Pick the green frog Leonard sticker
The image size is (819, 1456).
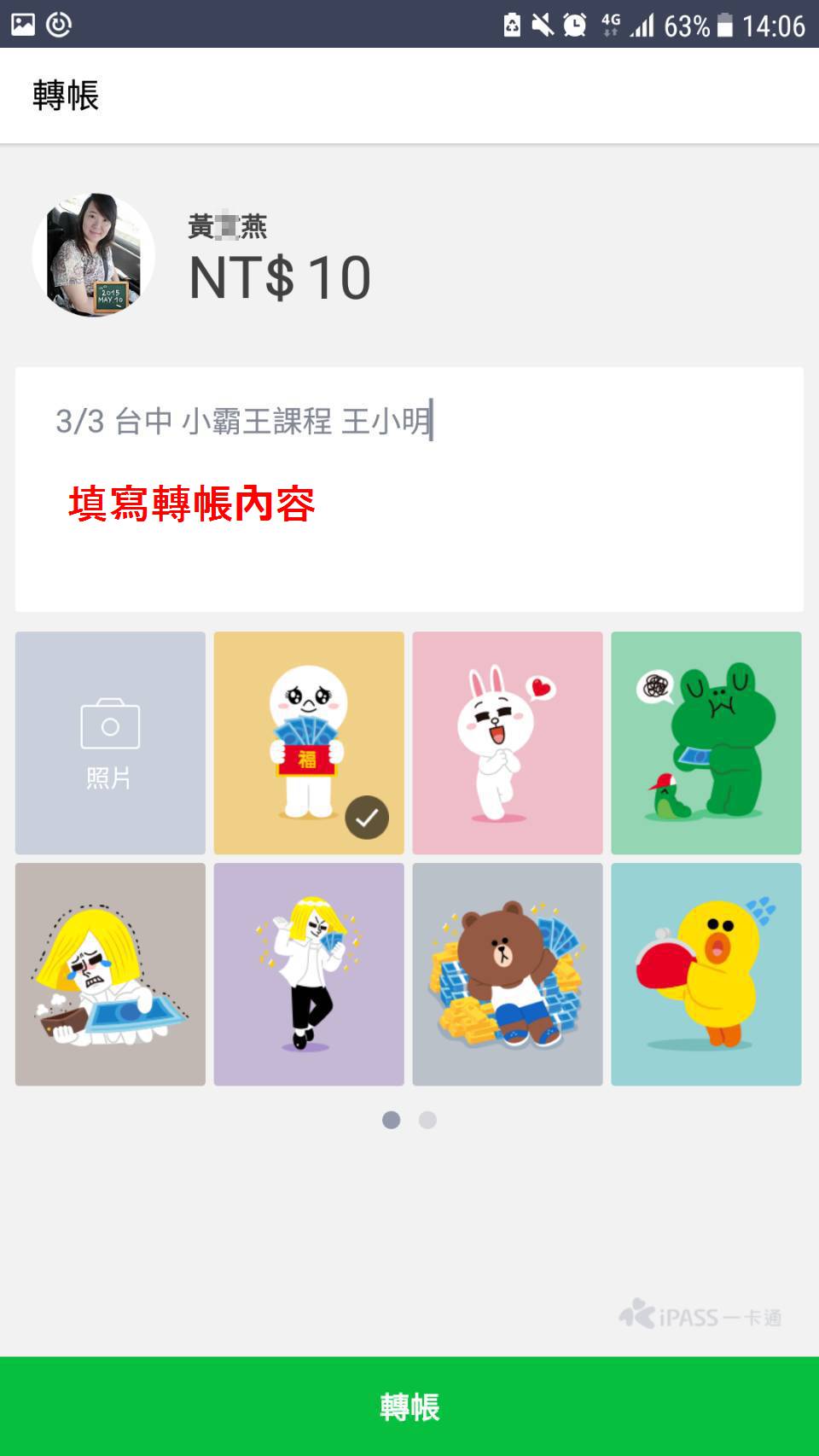[706, 743]
